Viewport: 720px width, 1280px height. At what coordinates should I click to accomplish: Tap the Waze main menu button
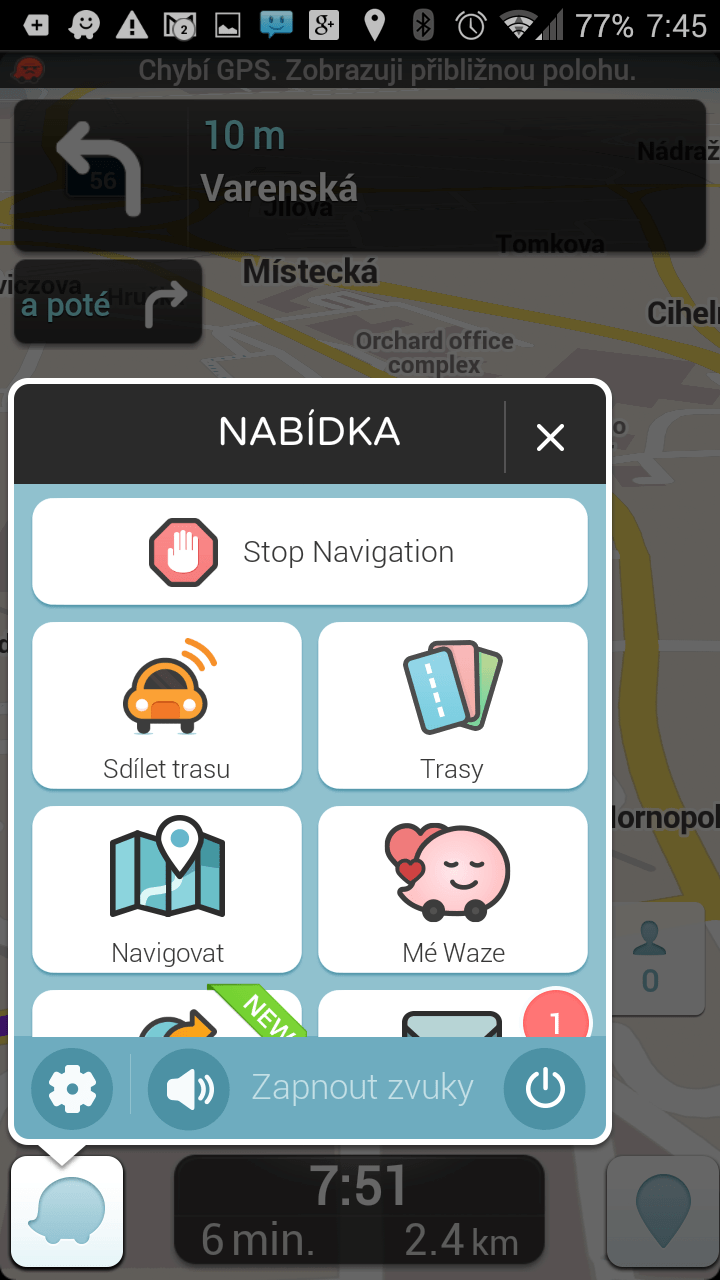[x=67, y=1211]
